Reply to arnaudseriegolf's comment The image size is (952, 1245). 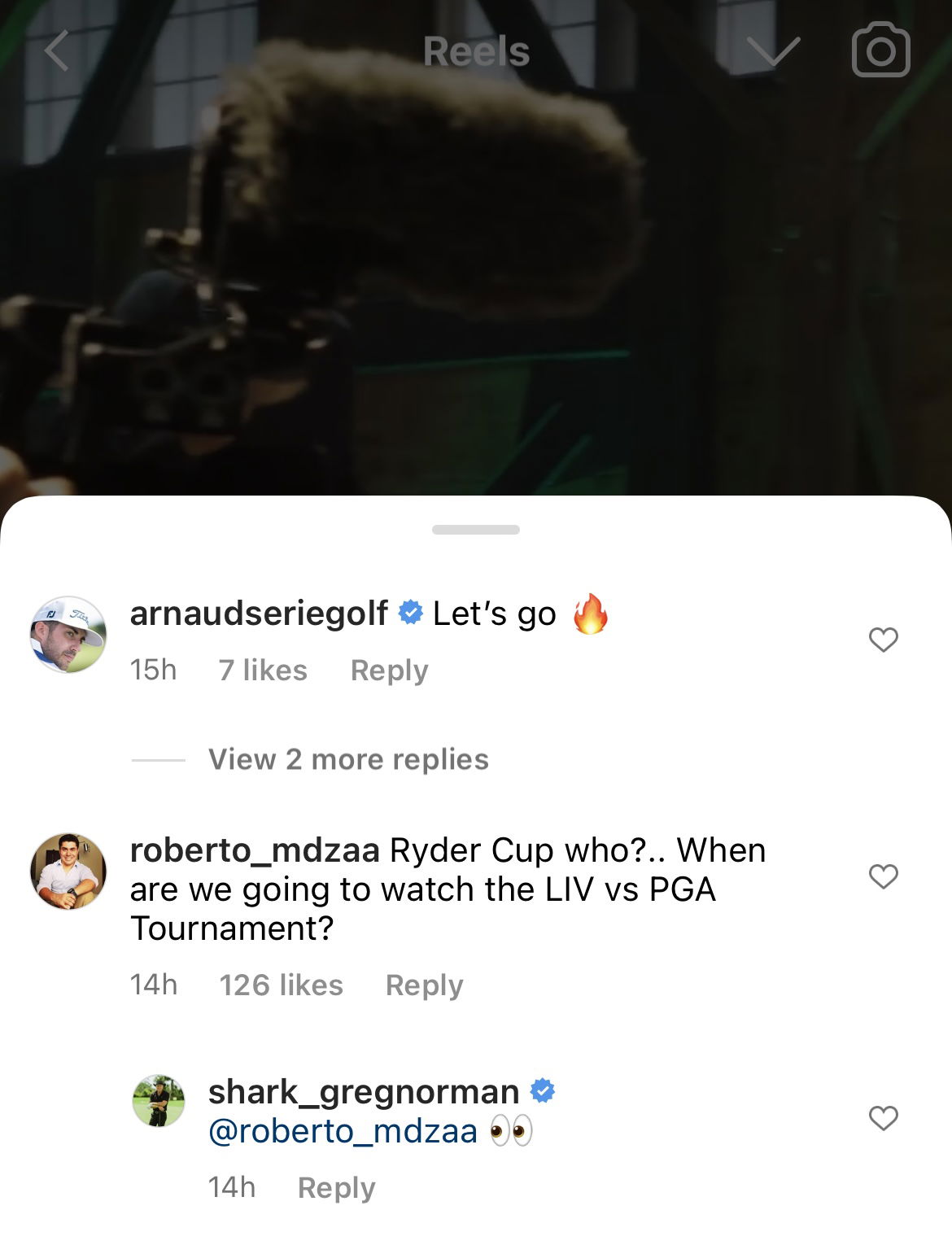(x=389, y=671)
